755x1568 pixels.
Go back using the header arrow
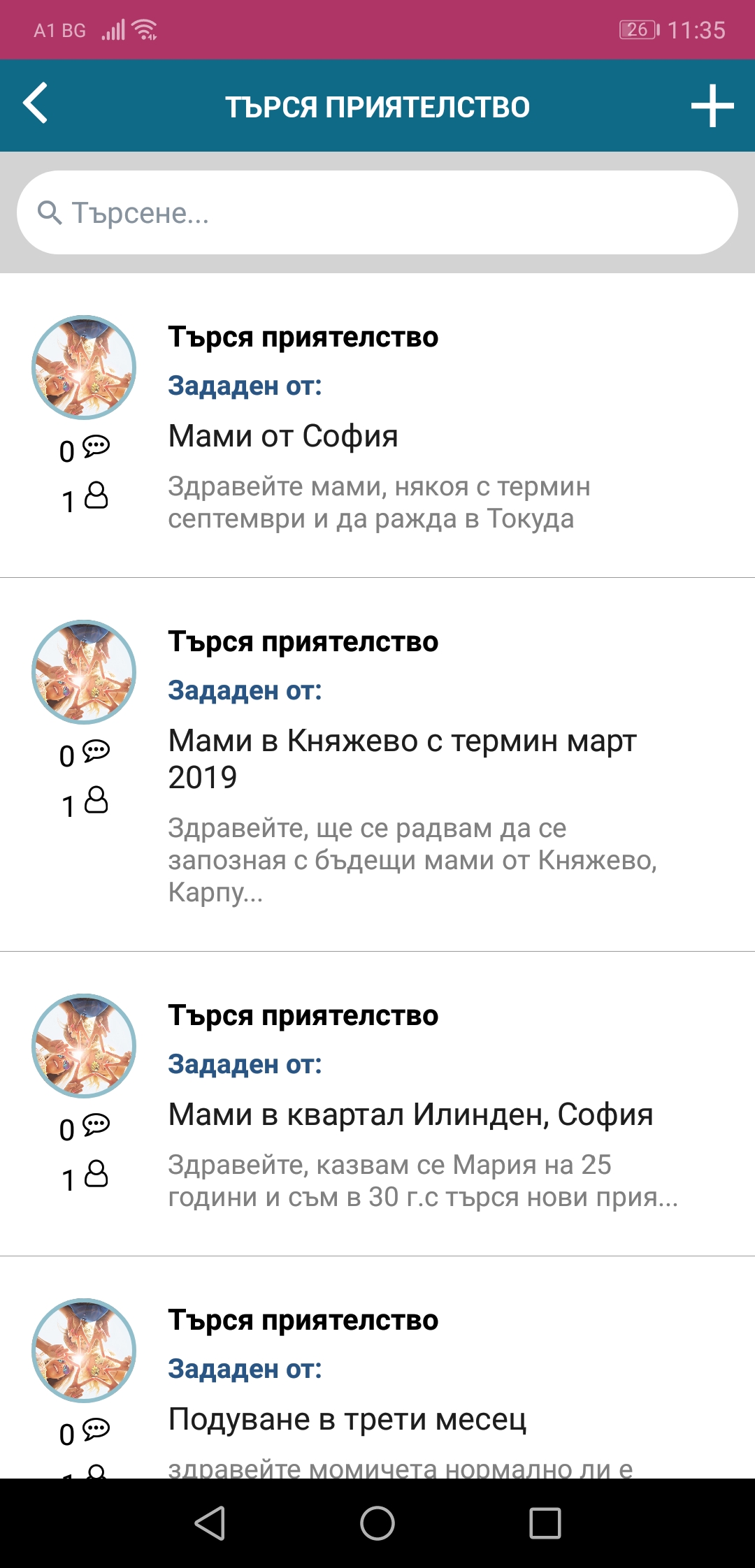(x=35, y=104)
